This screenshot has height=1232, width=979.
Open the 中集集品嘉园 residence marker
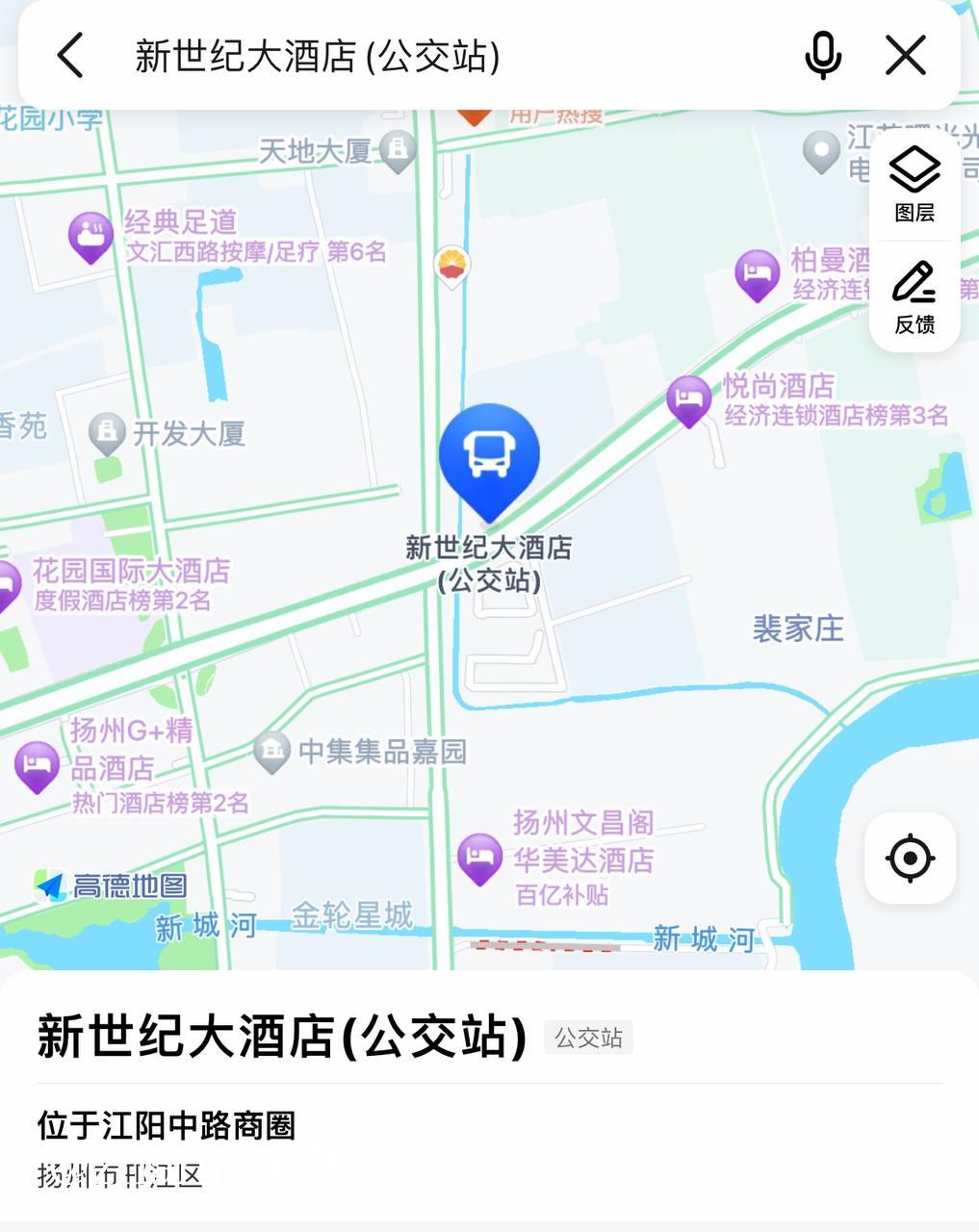[x=272, y=751]
